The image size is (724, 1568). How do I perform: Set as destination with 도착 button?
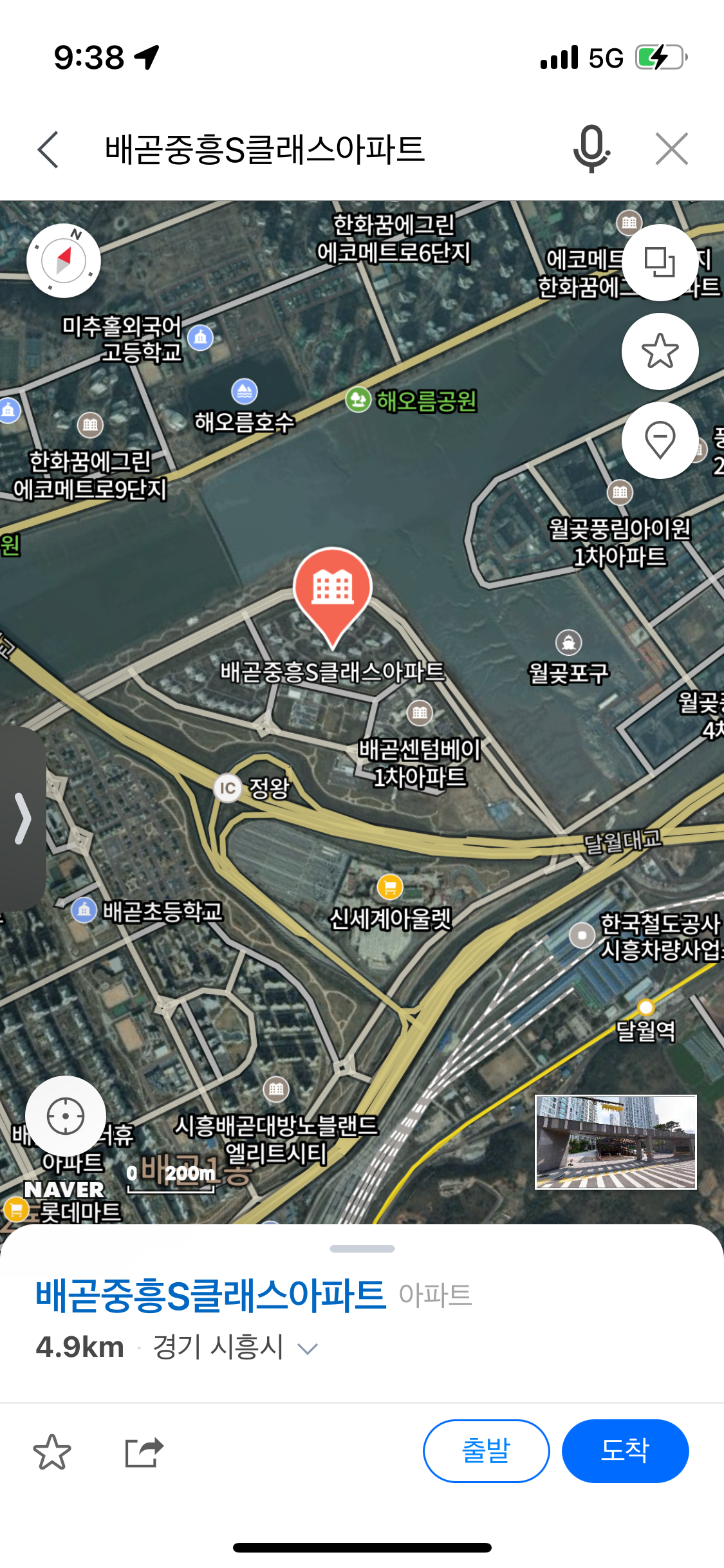[x=625, y=1451]
